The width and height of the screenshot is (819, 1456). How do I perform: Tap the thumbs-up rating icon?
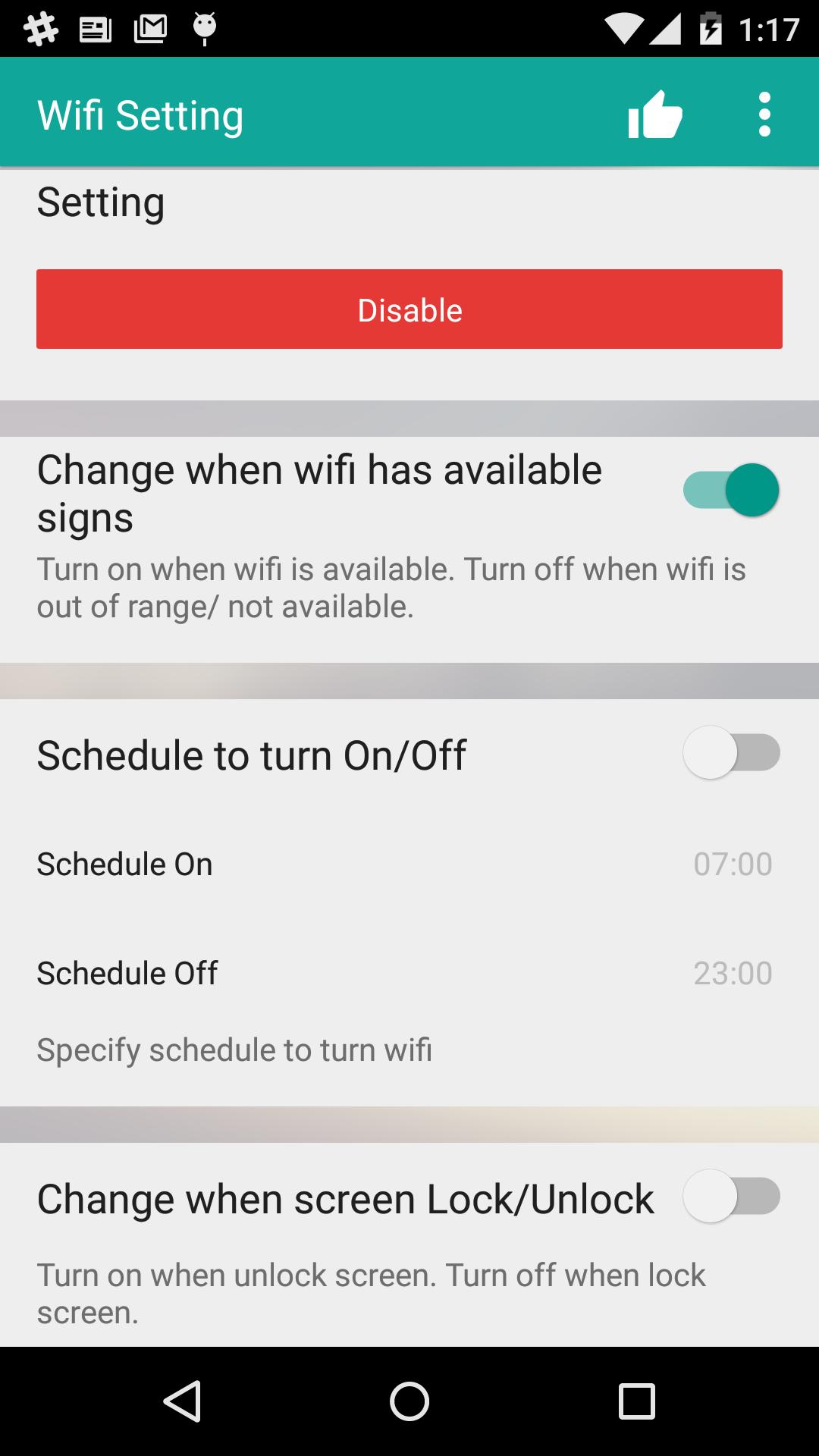[654, 114]
